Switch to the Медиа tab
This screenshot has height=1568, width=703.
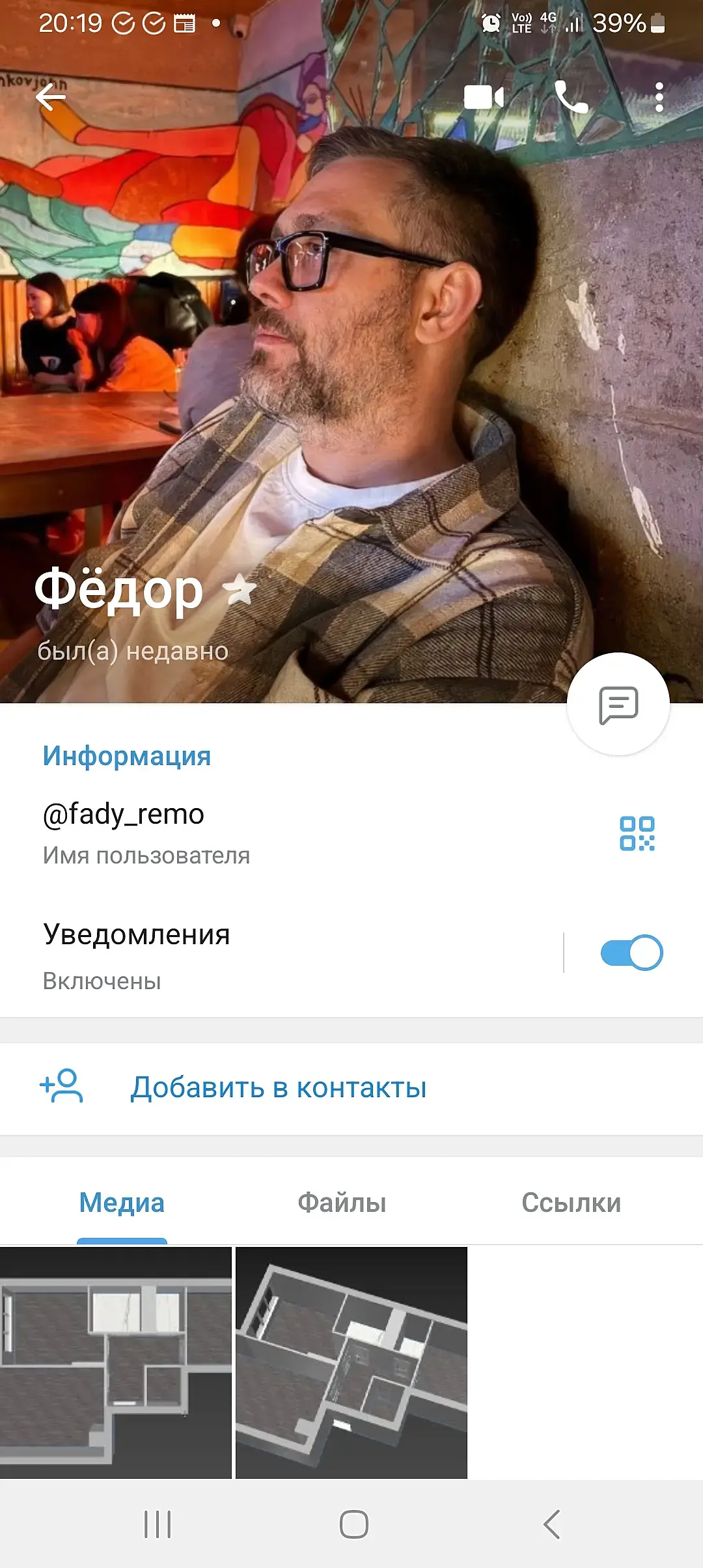[122, 1203]
